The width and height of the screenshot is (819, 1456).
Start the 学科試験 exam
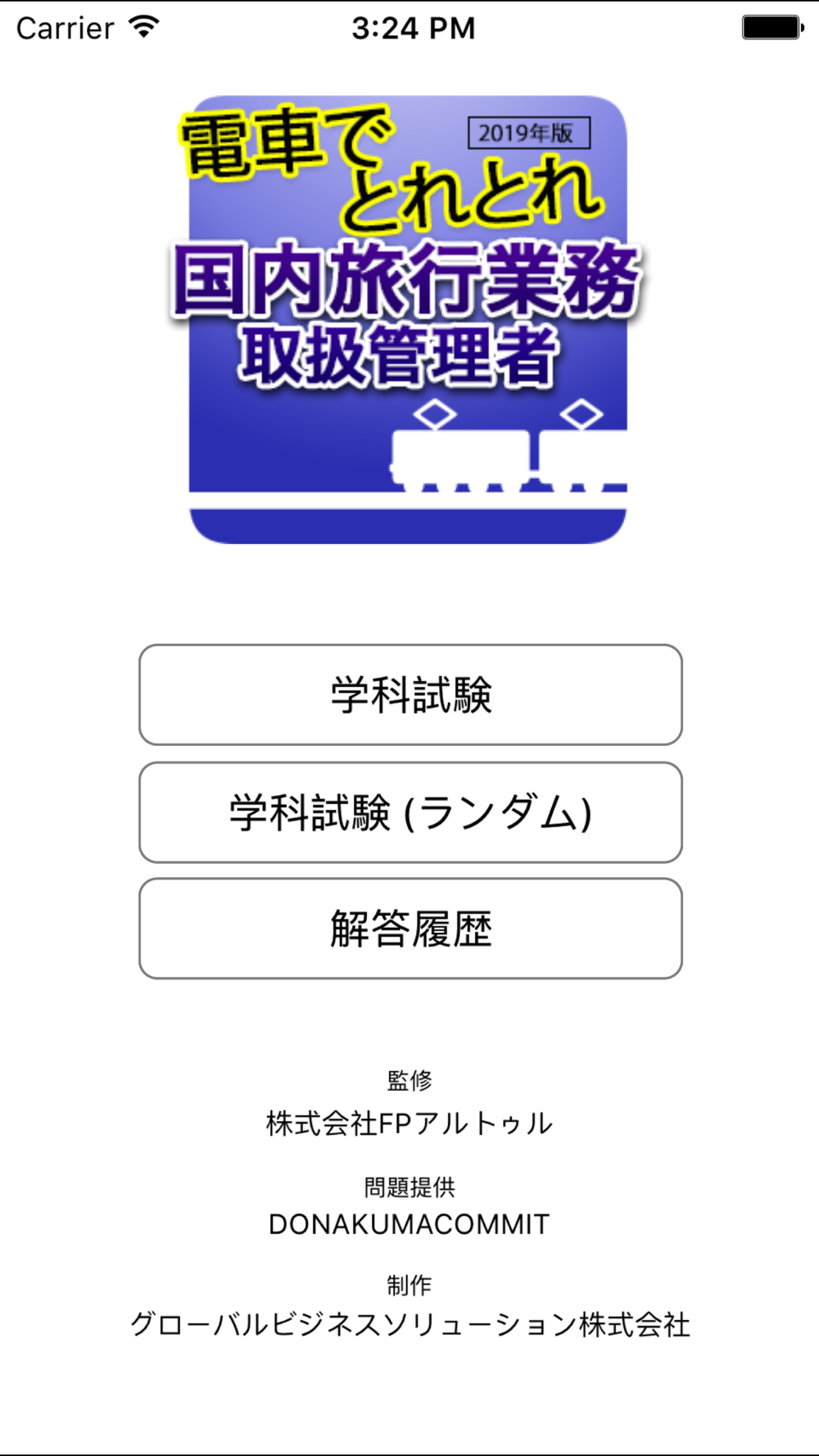(x=410, y=694)
